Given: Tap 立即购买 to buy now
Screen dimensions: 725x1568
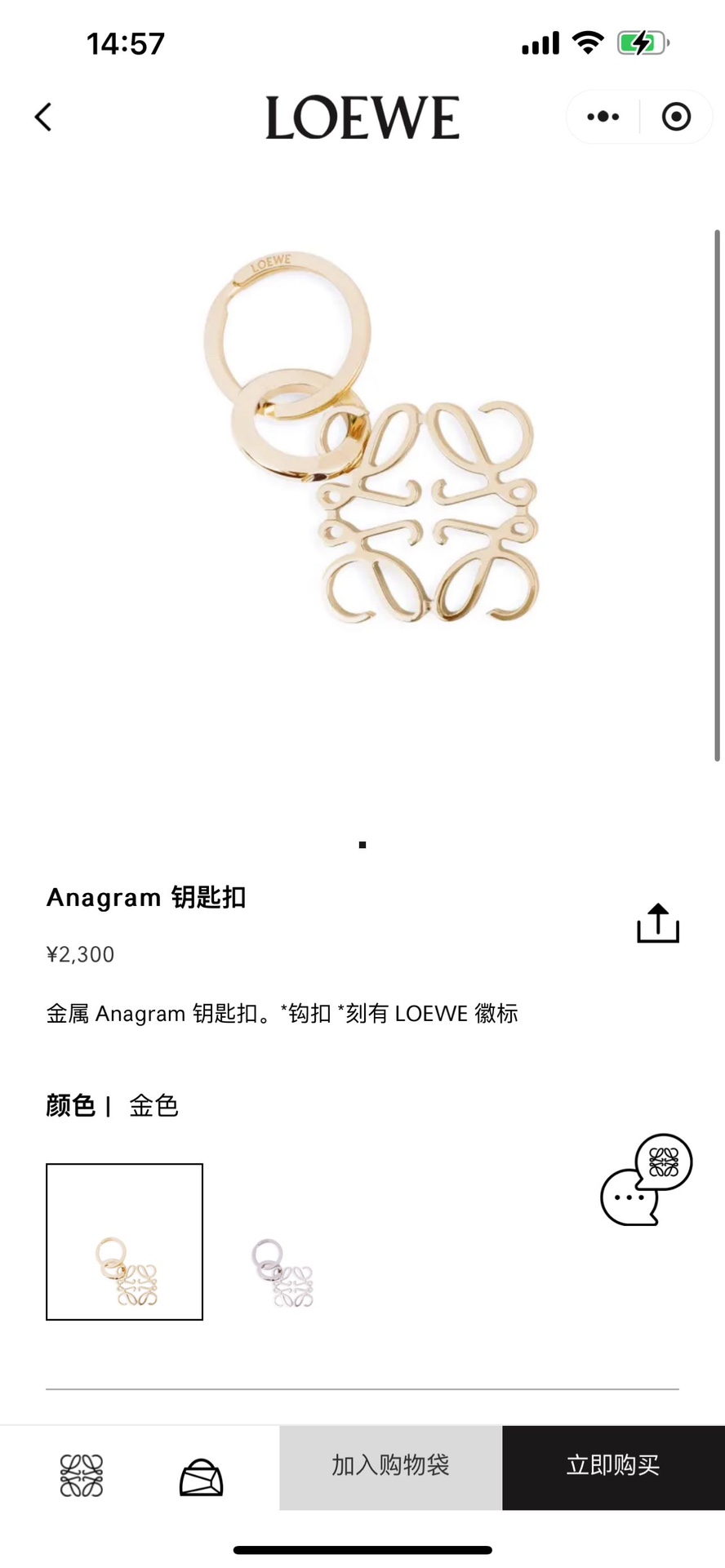Looking at the screenshot, I should pyautogui.click(x=613, y=1466).
